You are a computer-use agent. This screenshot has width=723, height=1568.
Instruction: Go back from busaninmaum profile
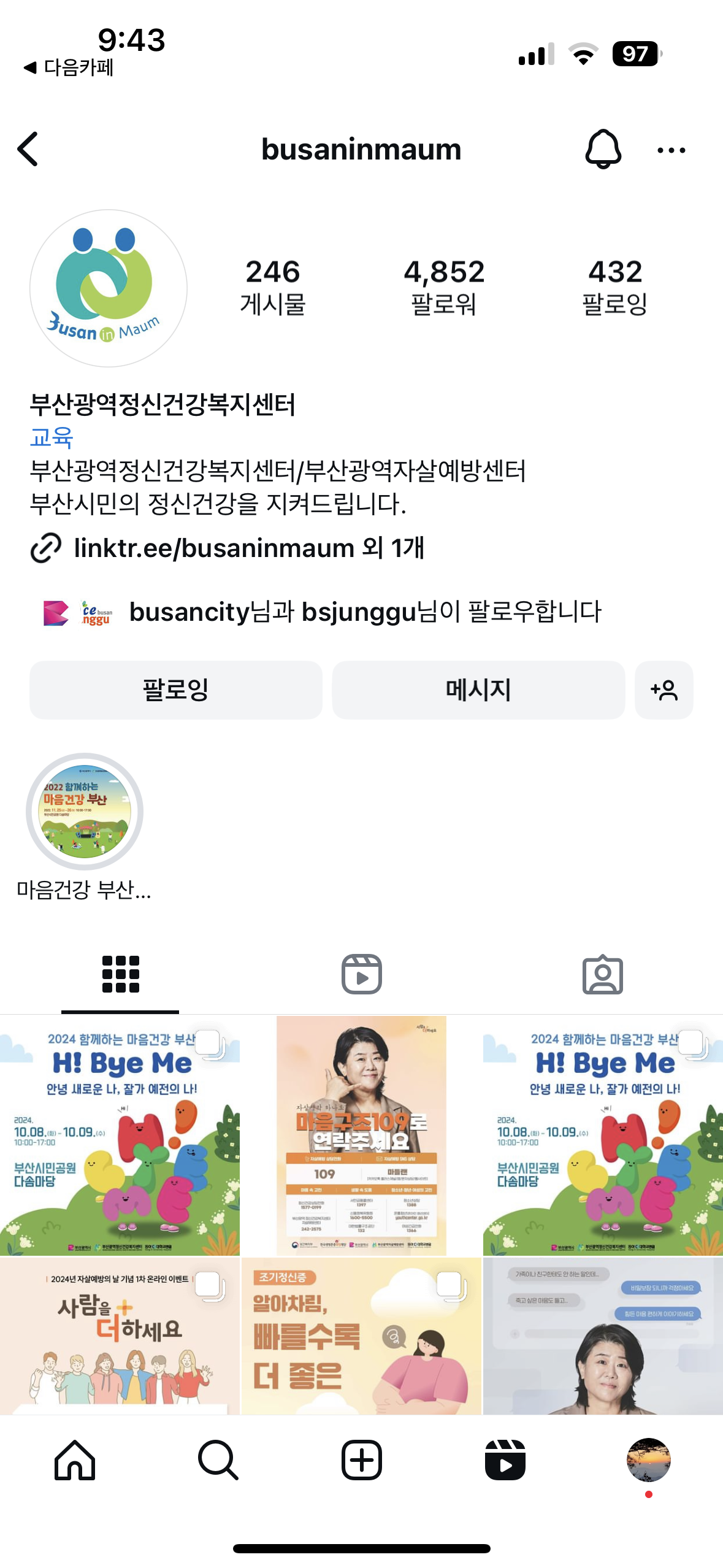(x=28, y=149)
